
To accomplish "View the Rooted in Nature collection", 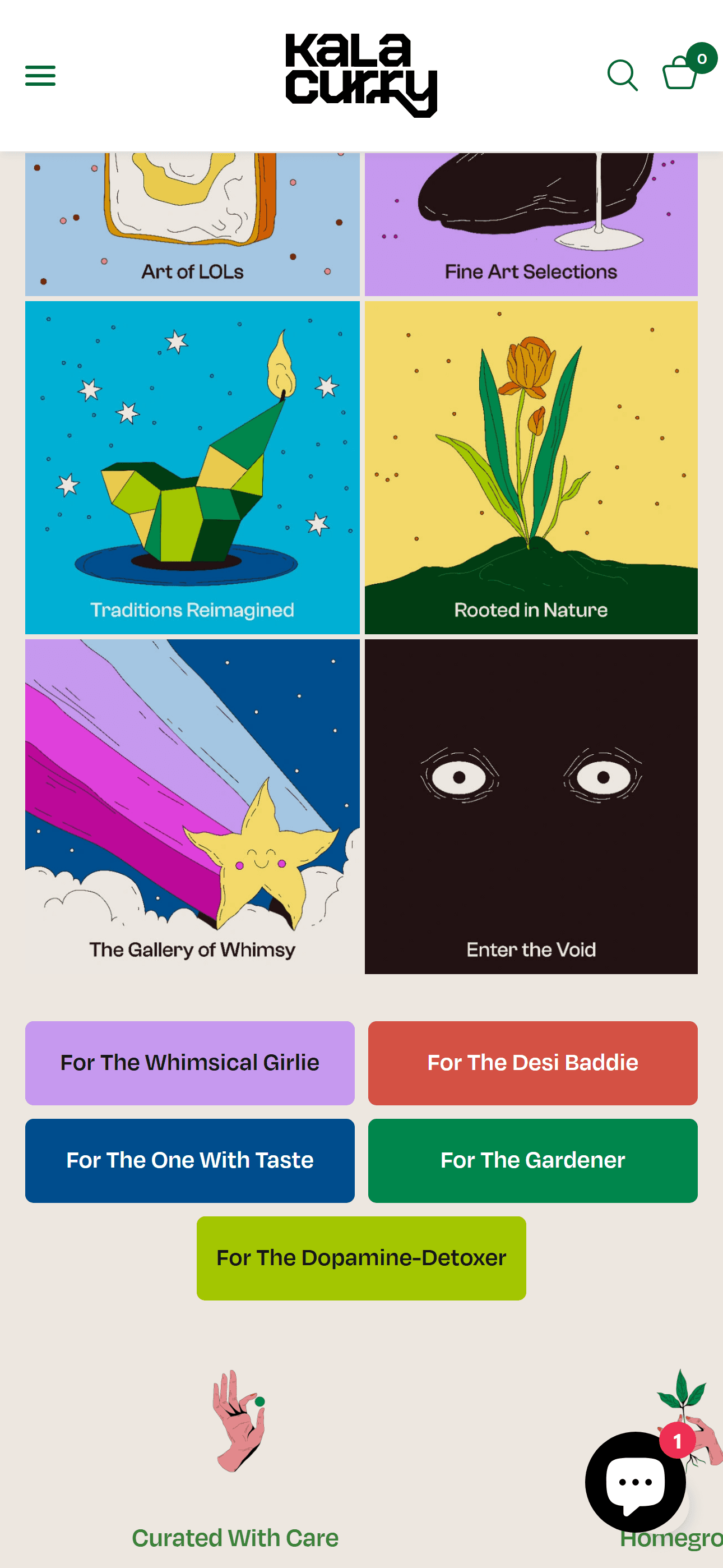I will (531, 468).
